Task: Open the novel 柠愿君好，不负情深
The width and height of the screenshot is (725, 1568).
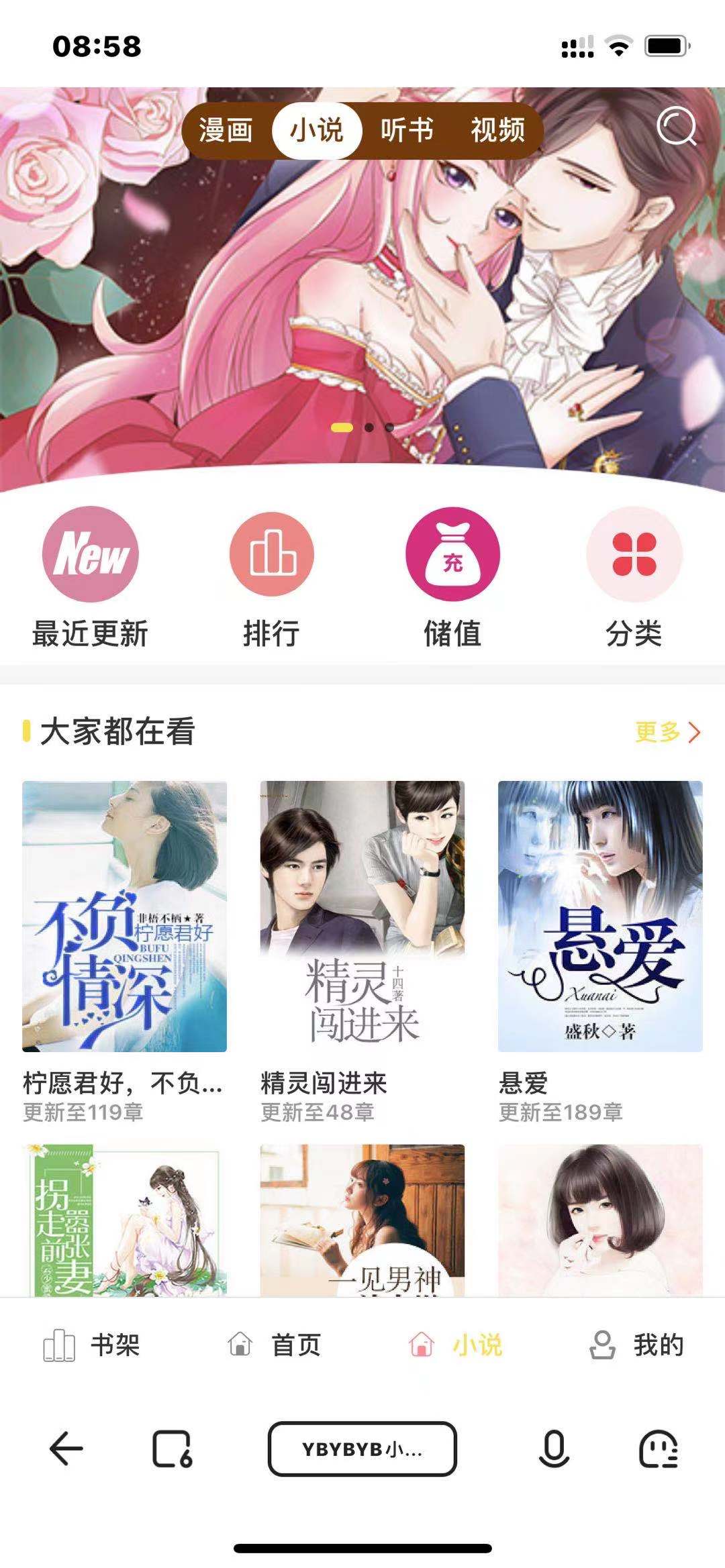Action: (x=124, y=916)
